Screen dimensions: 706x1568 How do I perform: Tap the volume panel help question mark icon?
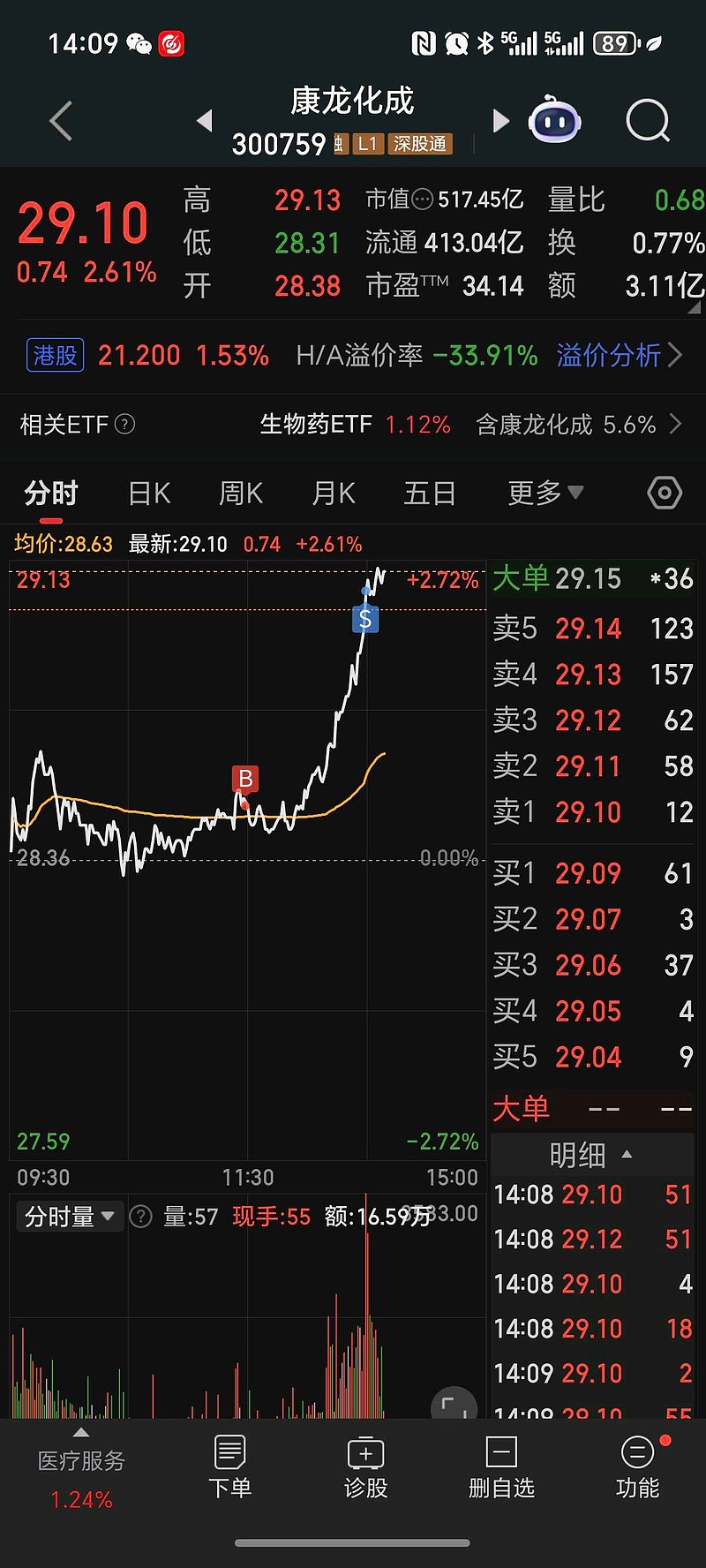[140, 1216]
